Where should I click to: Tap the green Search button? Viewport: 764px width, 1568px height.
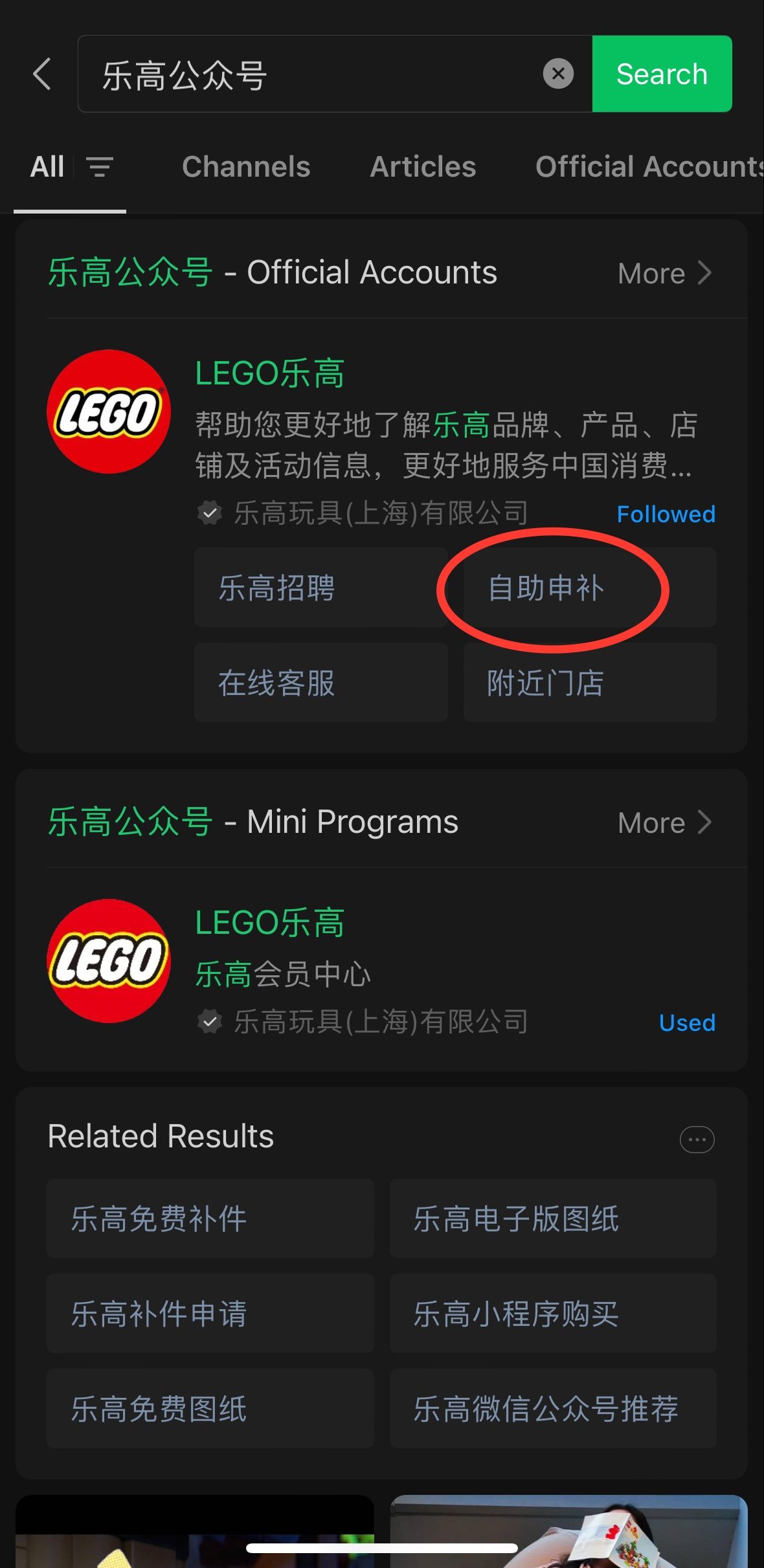tap(662, 74)
